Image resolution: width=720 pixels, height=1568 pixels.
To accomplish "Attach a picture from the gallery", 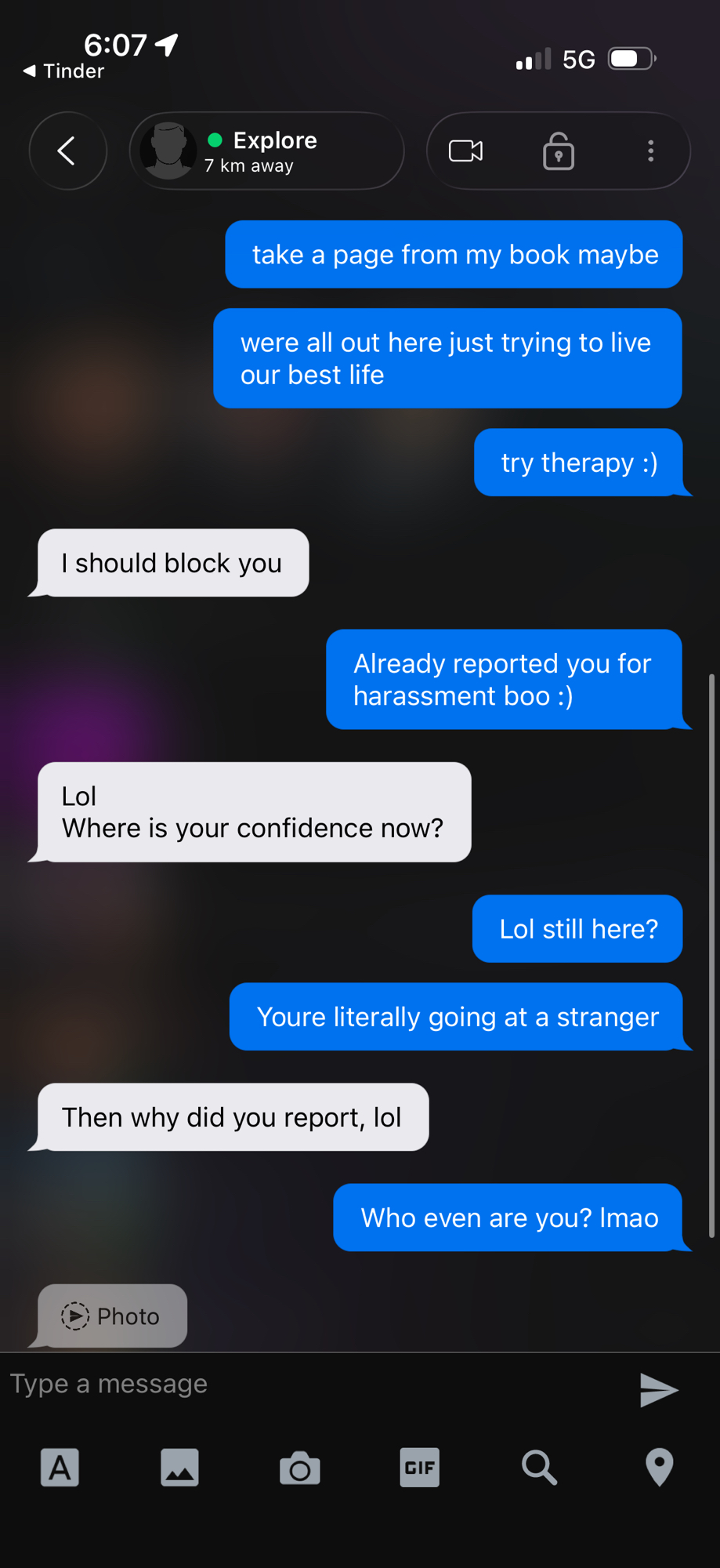I will (179, 1467).
